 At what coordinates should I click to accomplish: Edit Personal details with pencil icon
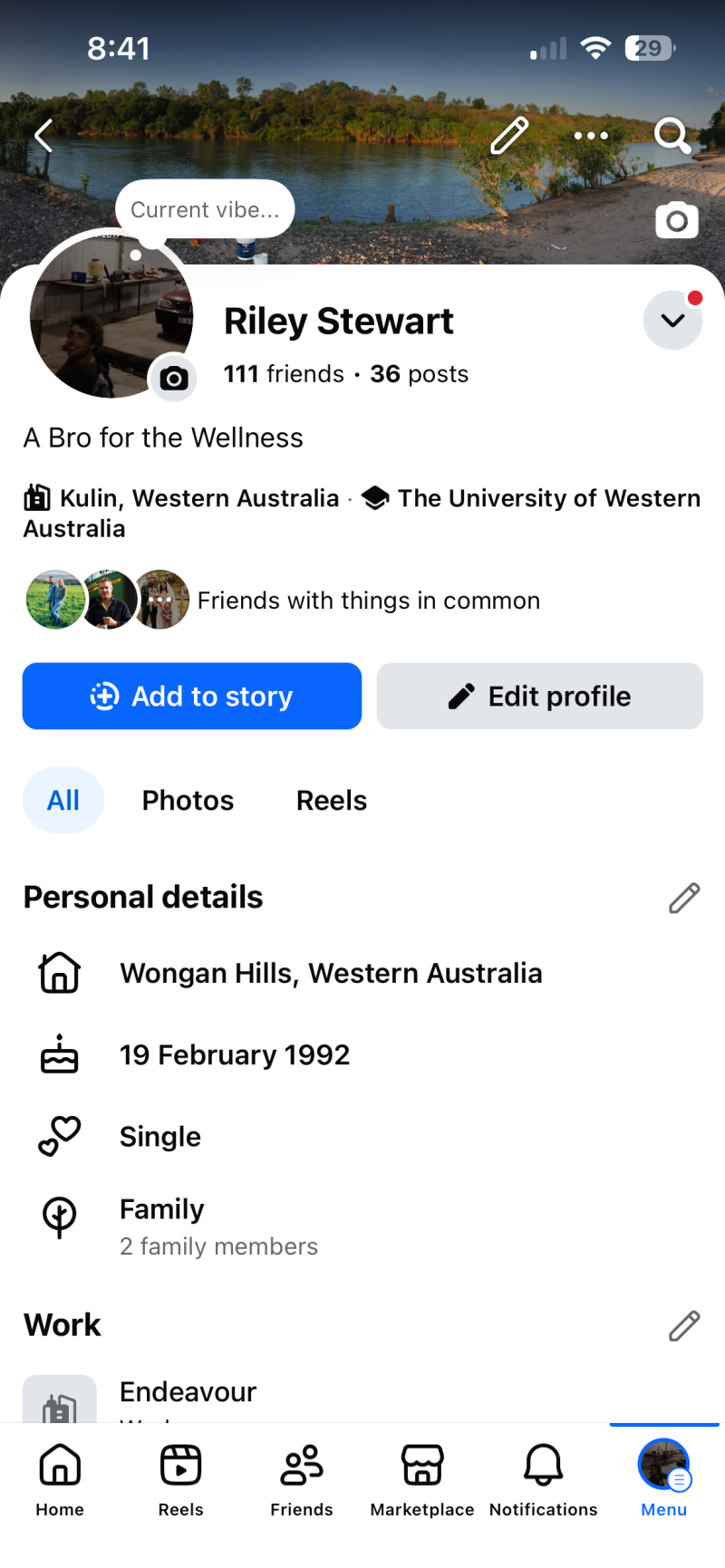pyautogui.click(x=684, y=898)
